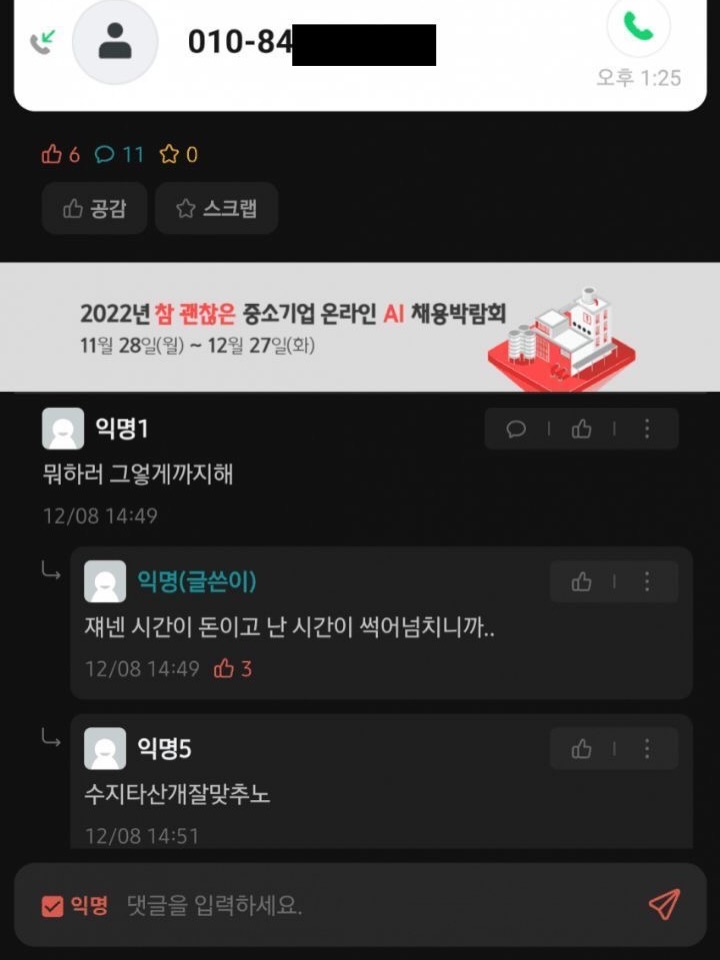Like 익명1's comment
Screen dimensions: 720x960
[581, 429]
